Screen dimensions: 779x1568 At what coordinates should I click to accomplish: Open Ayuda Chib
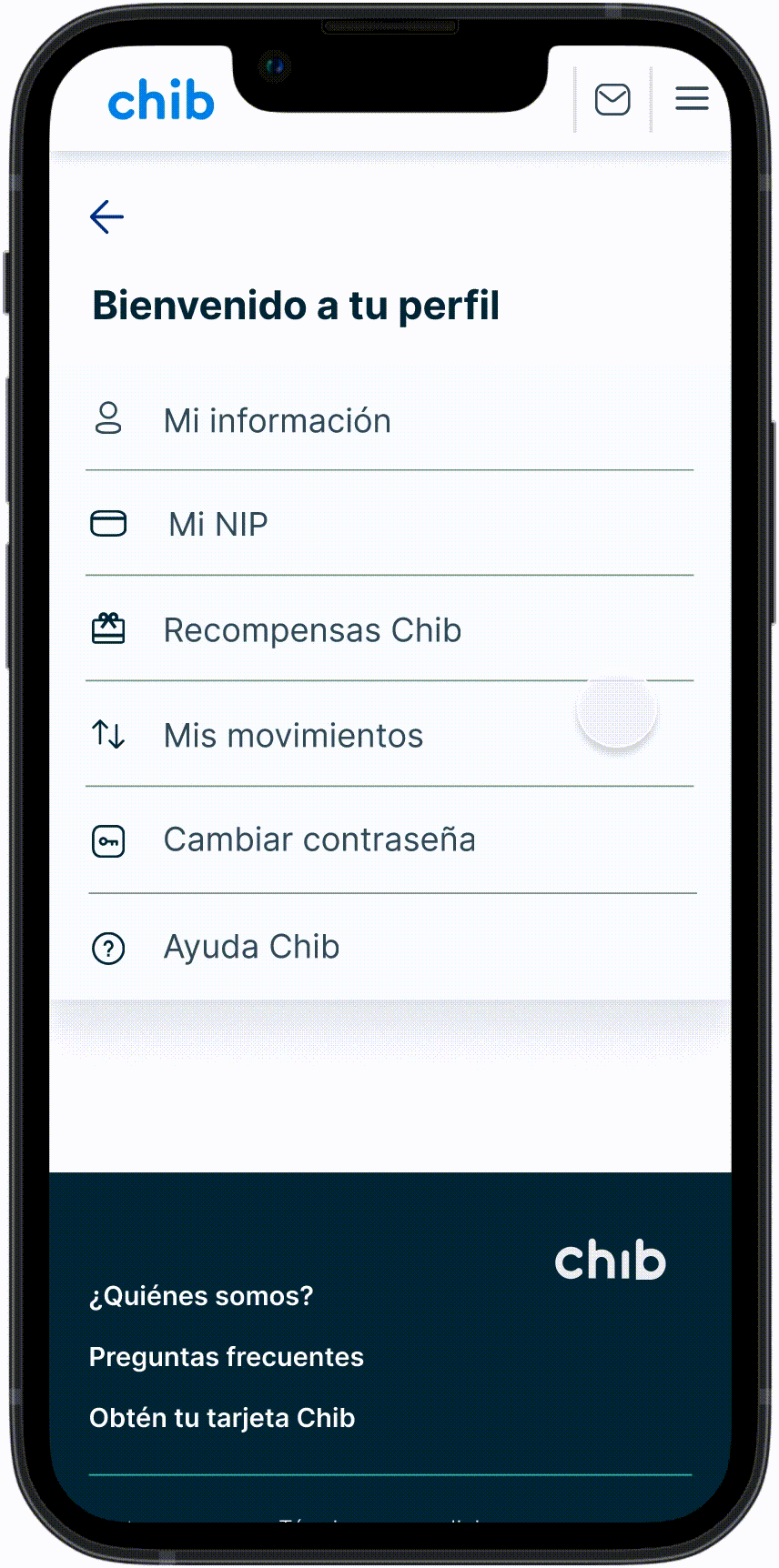pyautogui.click(x=251, y=947)
